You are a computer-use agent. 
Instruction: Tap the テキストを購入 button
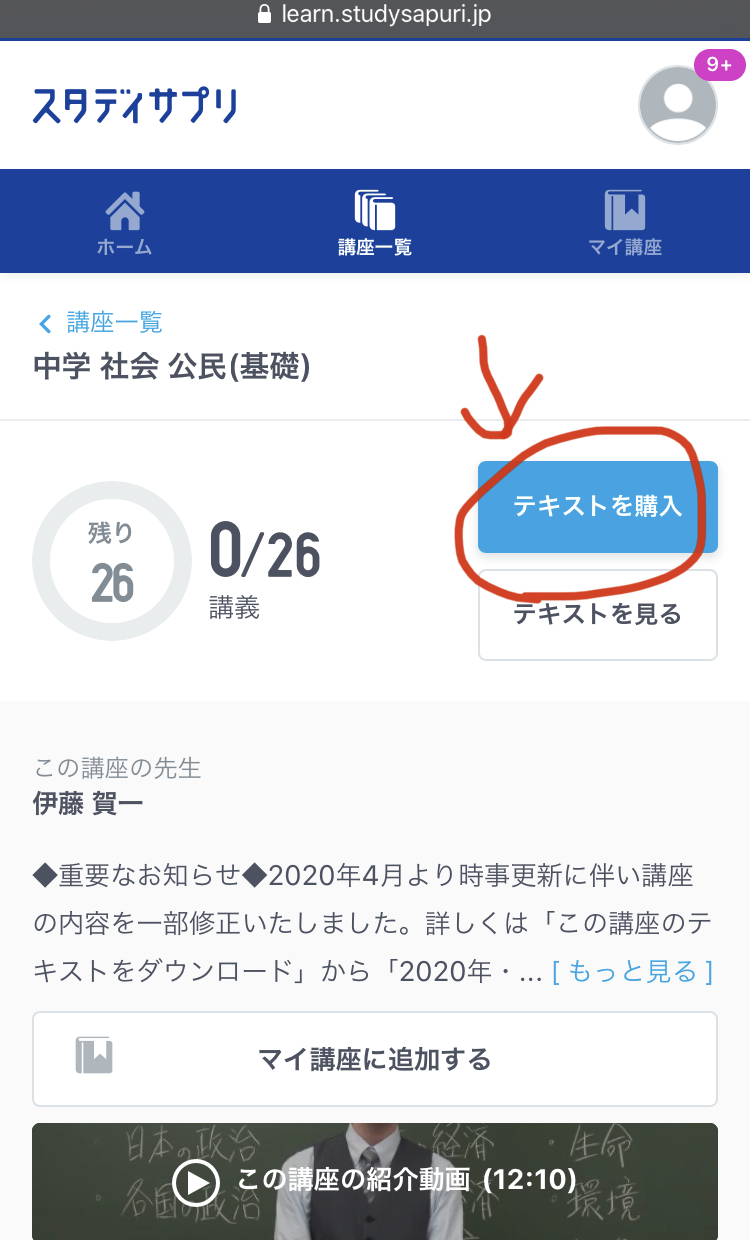tap(598, 507)
